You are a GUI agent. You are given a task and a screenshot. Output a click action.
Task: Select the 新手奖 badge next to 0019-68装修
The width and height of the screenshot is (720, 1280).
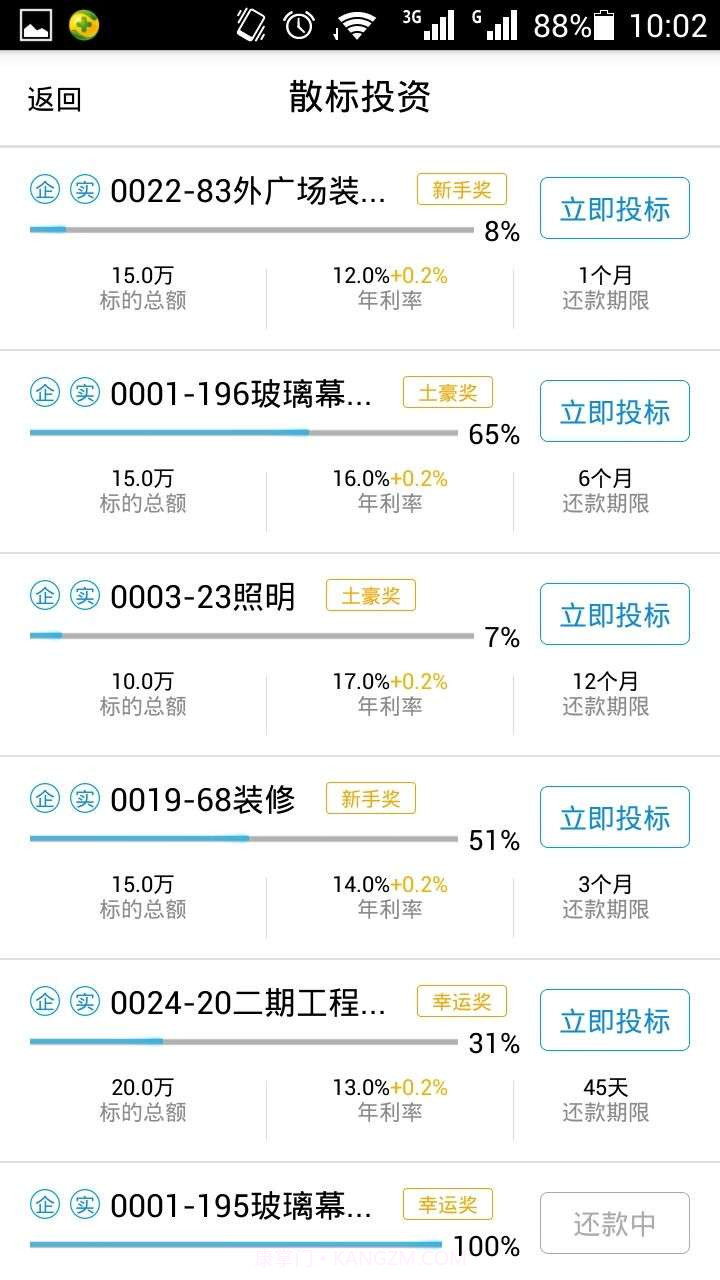(370, 797)
